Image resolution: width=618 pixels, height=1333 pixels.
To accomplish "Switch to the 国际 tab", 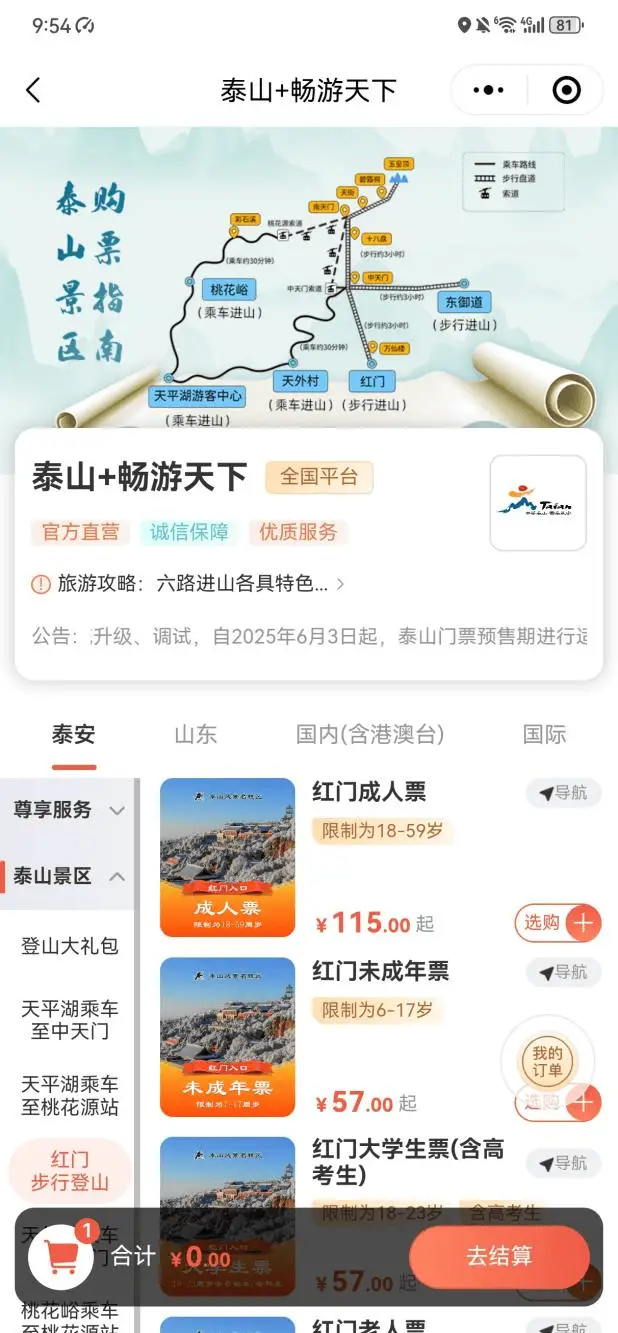I will click(544, 735).
